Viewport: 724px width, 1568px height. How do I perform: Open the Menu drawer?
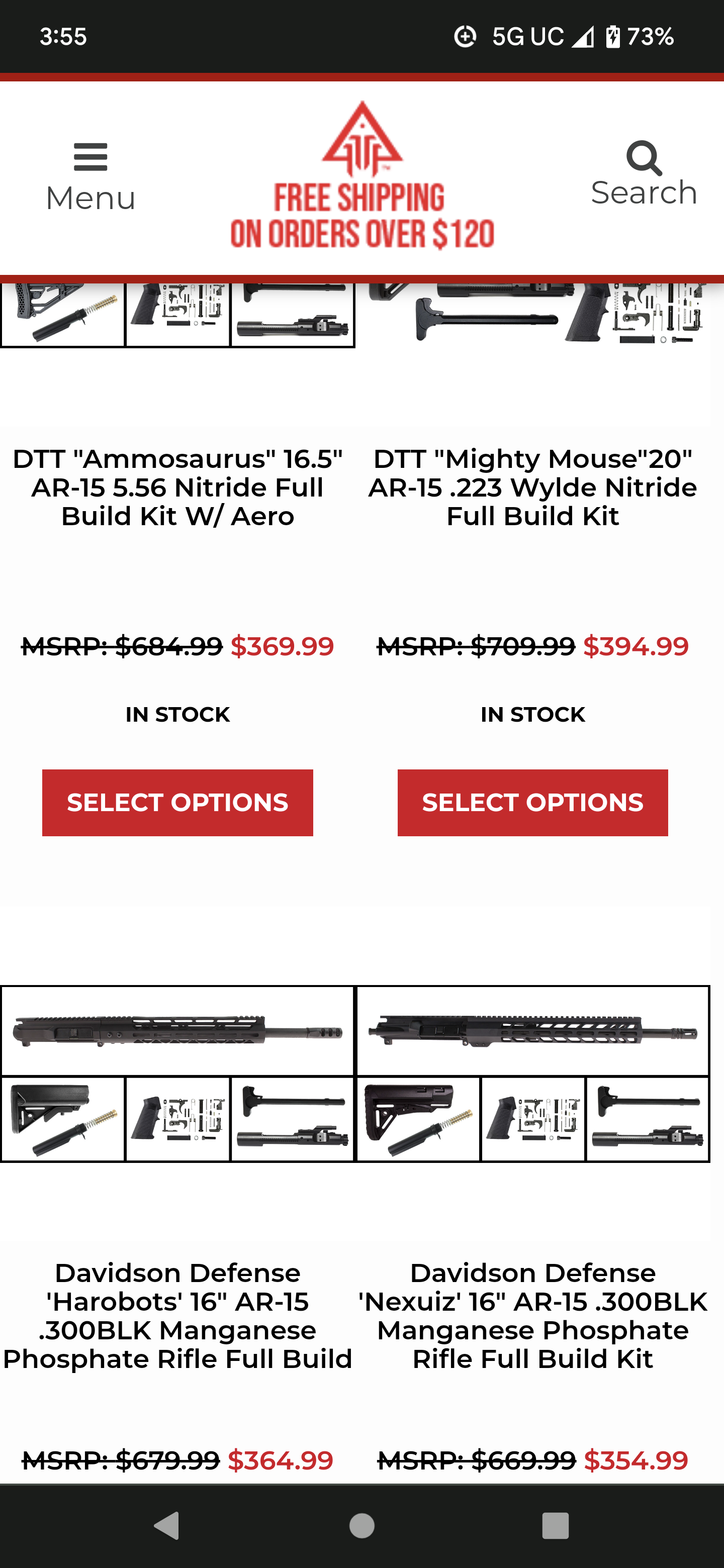pyautogui.click(x=90, y=177)
